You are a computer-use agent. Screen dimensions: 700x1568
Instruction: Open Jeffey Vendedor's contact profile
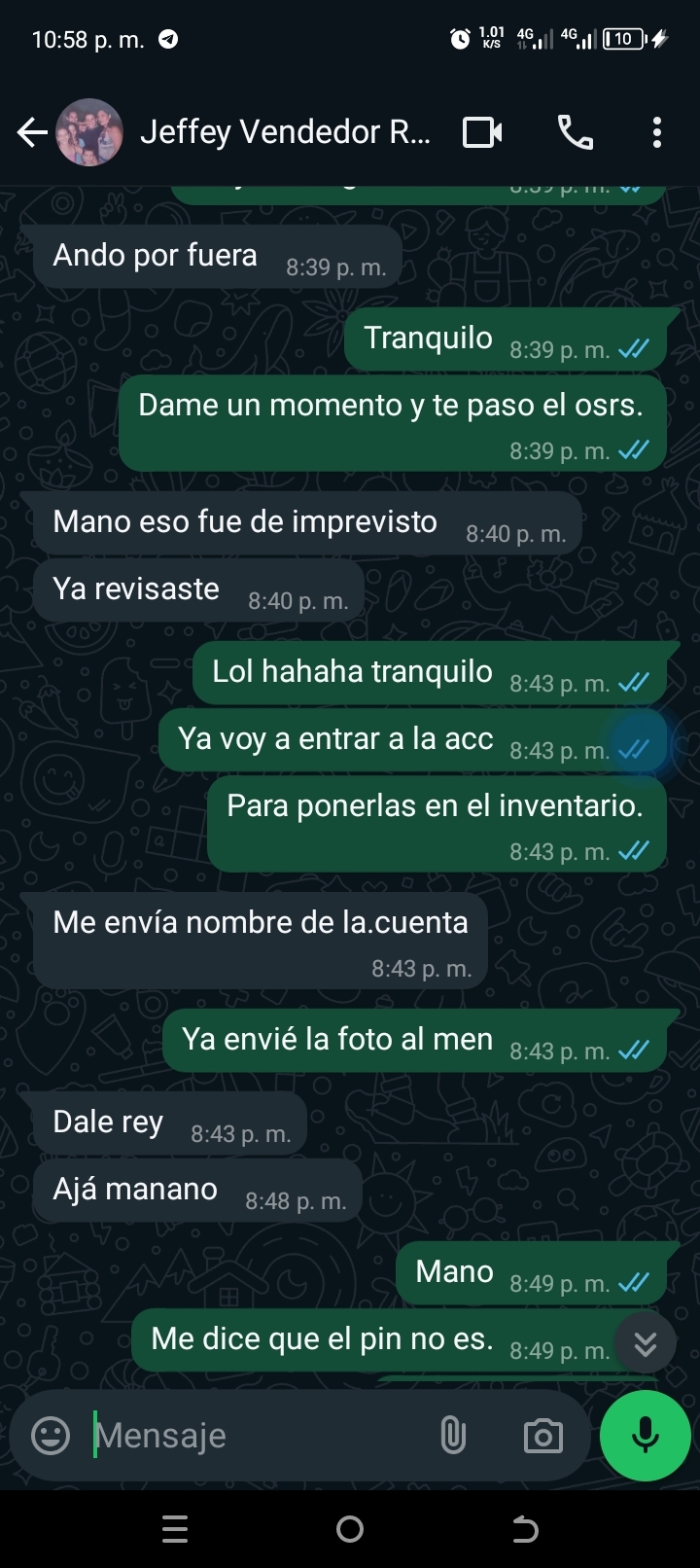[x=285, y=132]
